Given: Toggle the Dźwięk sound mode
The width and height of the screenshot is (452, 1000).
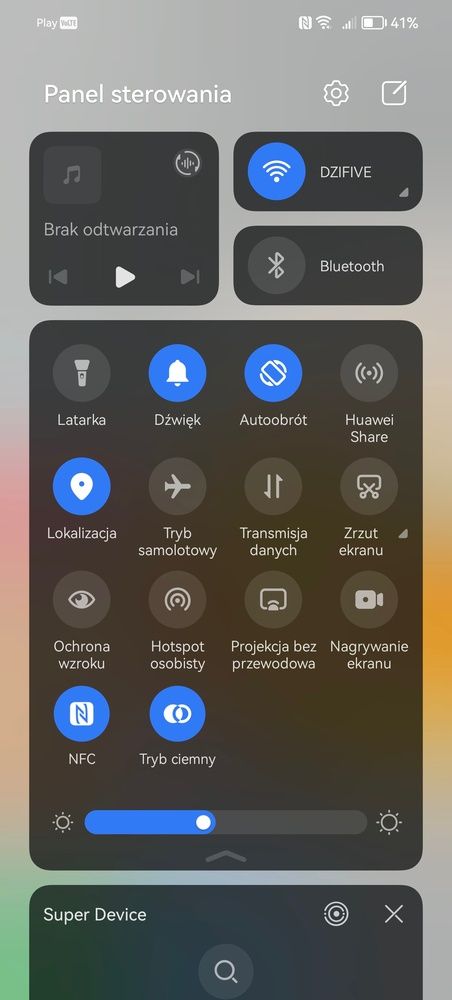Looking at the screenshot, I should click(177, 373).
